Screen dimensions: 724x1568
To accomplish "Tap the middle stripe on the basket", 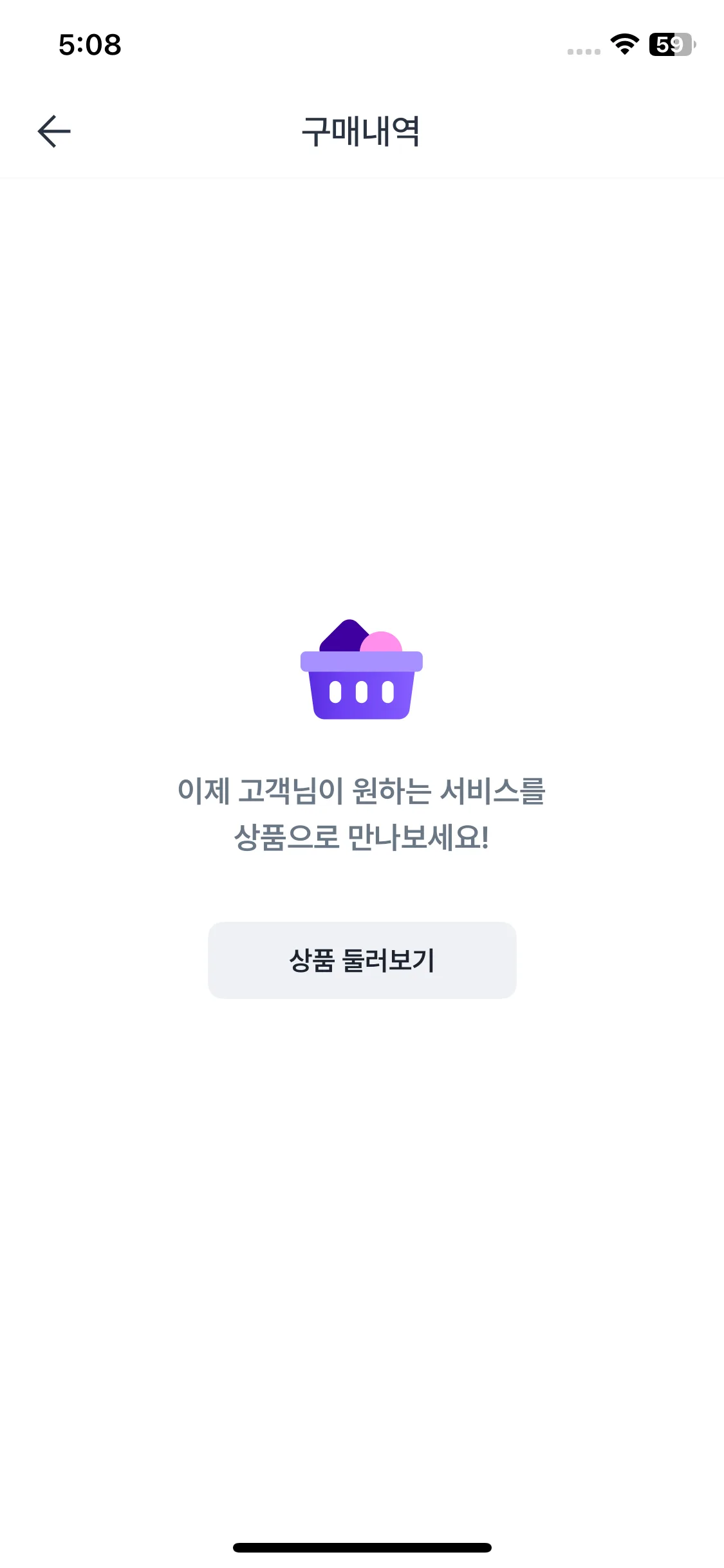I will (362, 692).
